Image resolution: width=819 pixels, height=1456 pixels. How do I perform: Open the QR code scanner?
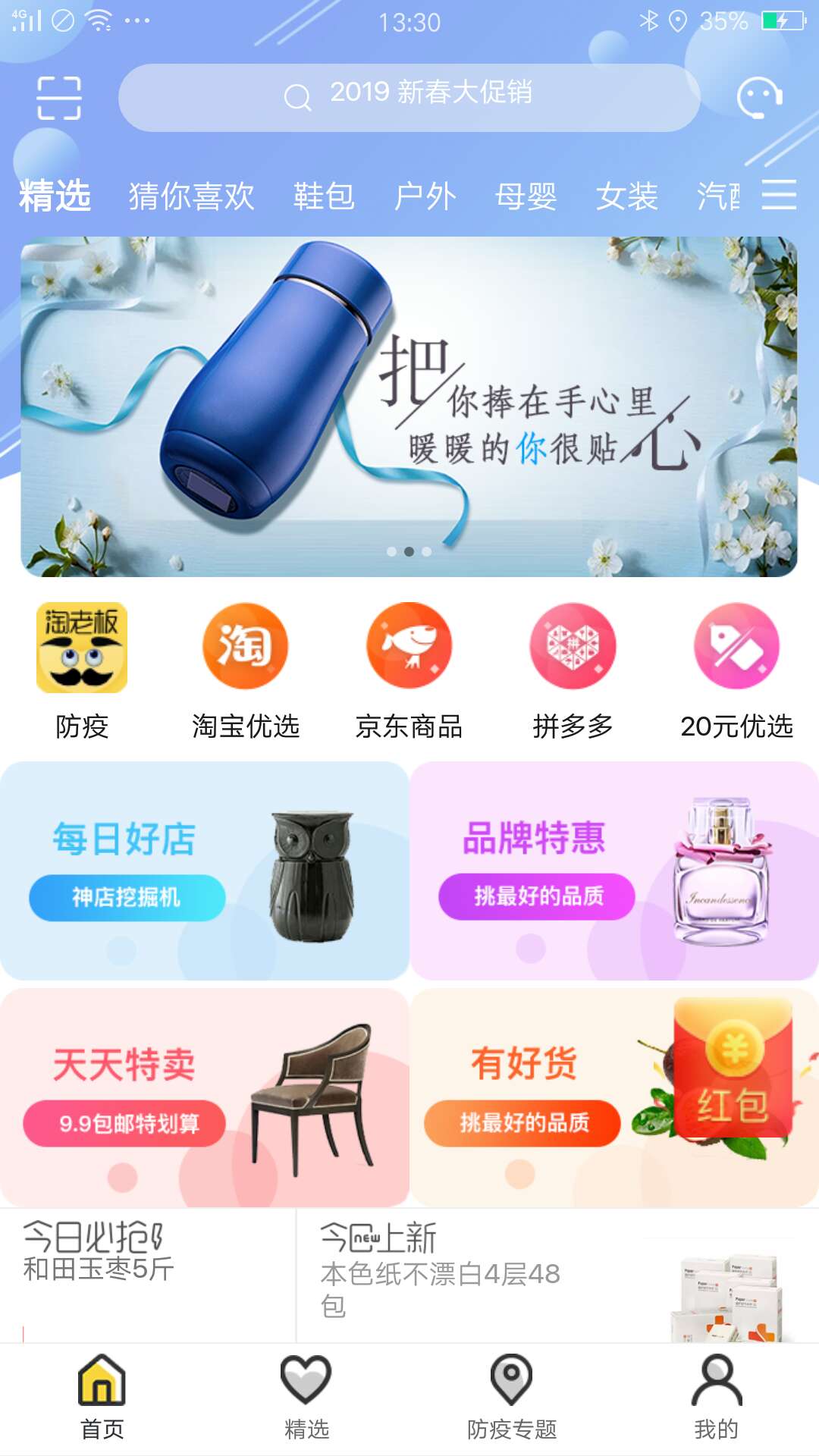pyautogui.click(x=61, y=97)
